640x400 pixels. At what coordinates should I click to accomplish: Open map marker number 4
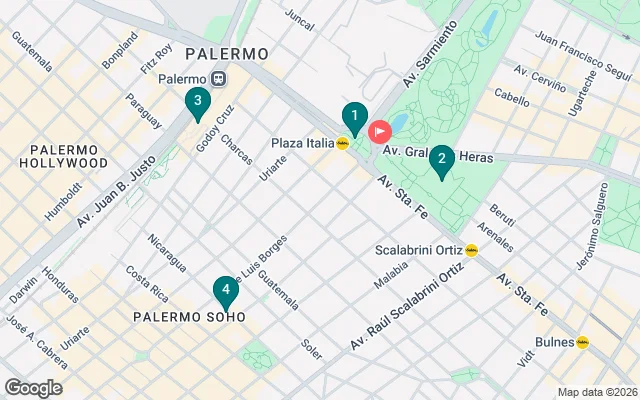tap(226, 292)
